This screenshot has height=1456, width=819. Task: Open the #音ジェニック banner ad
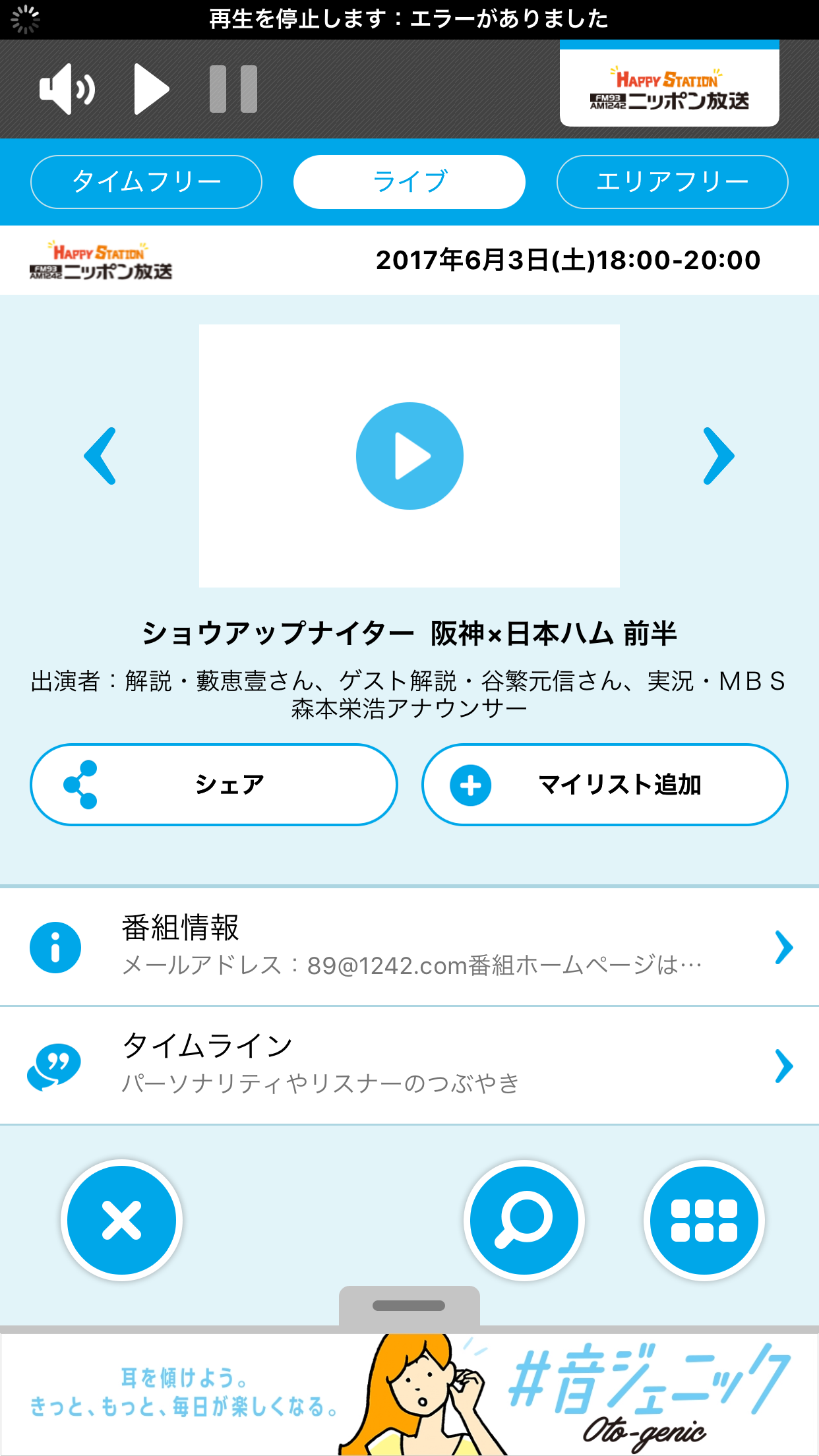409,1395
